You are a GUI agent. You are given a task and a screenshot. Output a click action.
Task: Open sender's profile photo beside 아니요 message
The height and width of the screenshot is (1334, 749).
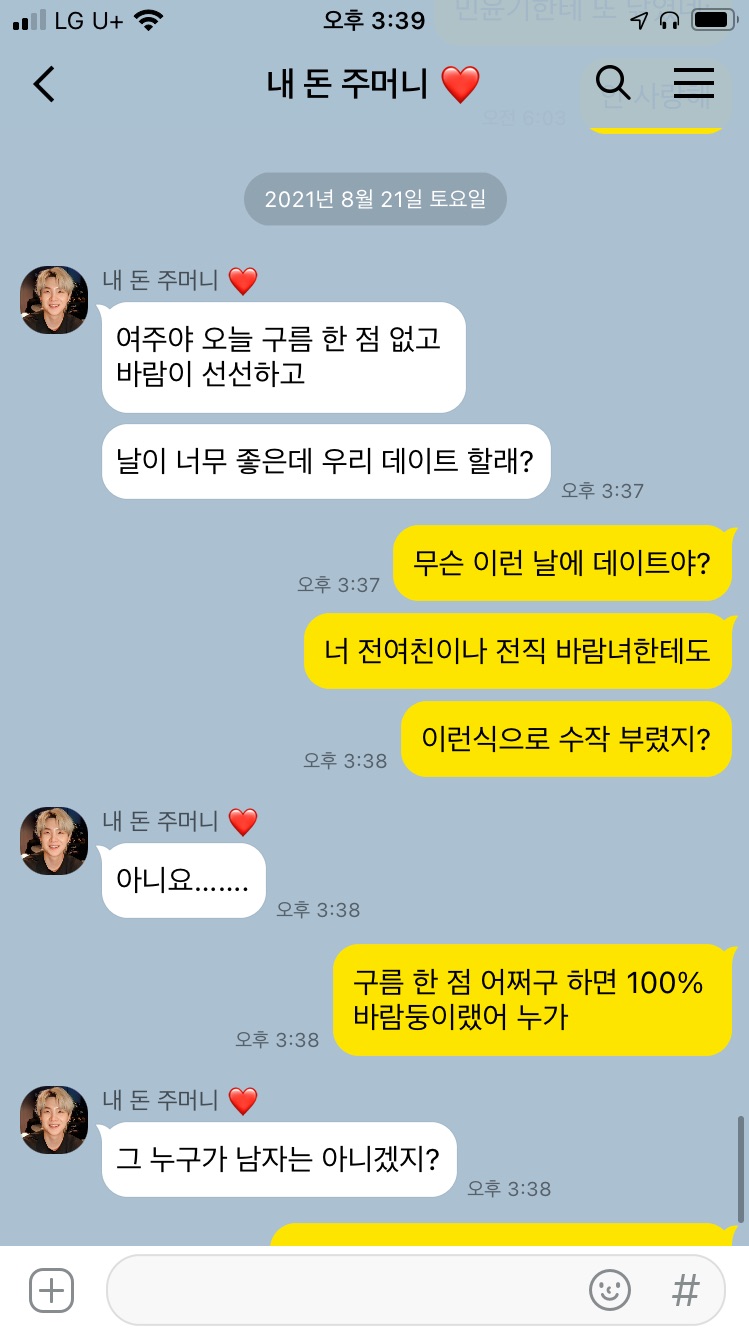pyautogui.click(x=54, y=841)
